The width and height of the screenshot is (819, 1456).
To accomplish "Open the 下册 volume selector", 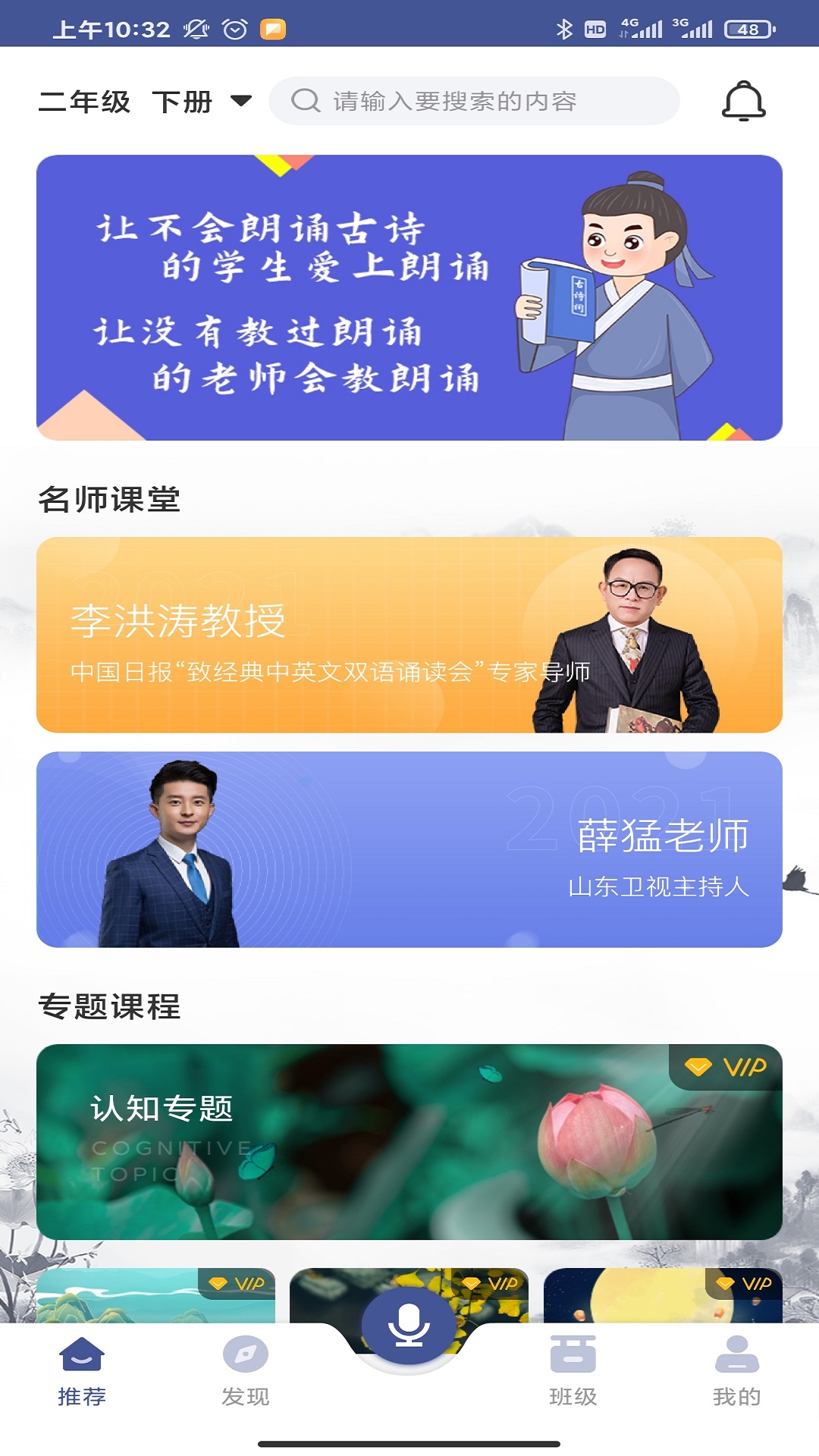I will 184,100.
